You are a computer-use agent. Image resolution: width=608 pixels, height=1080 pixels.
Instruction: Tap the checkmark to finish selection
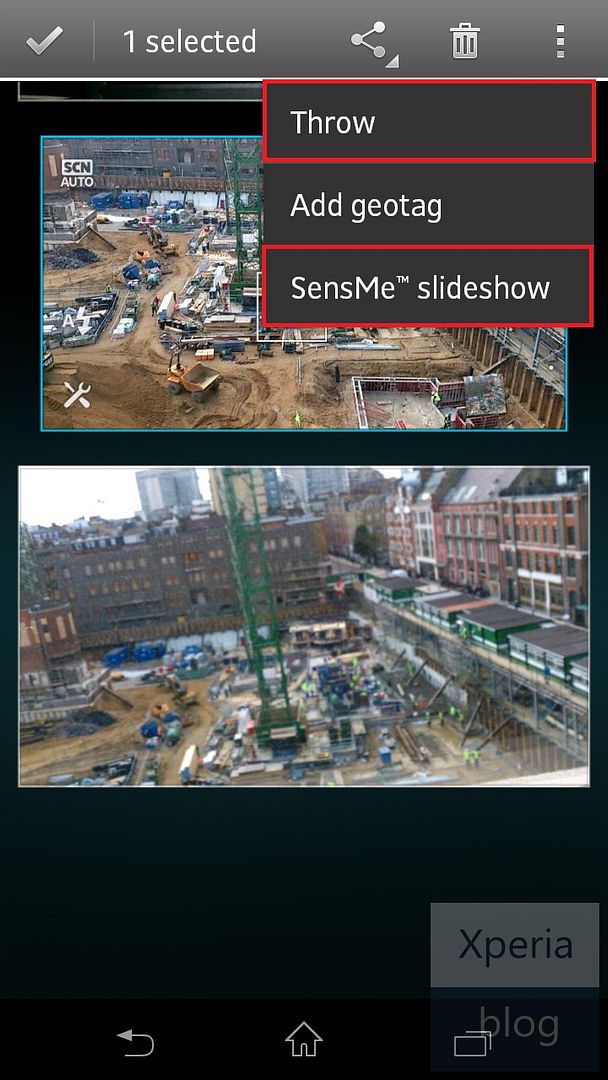(x=47, y=43)
